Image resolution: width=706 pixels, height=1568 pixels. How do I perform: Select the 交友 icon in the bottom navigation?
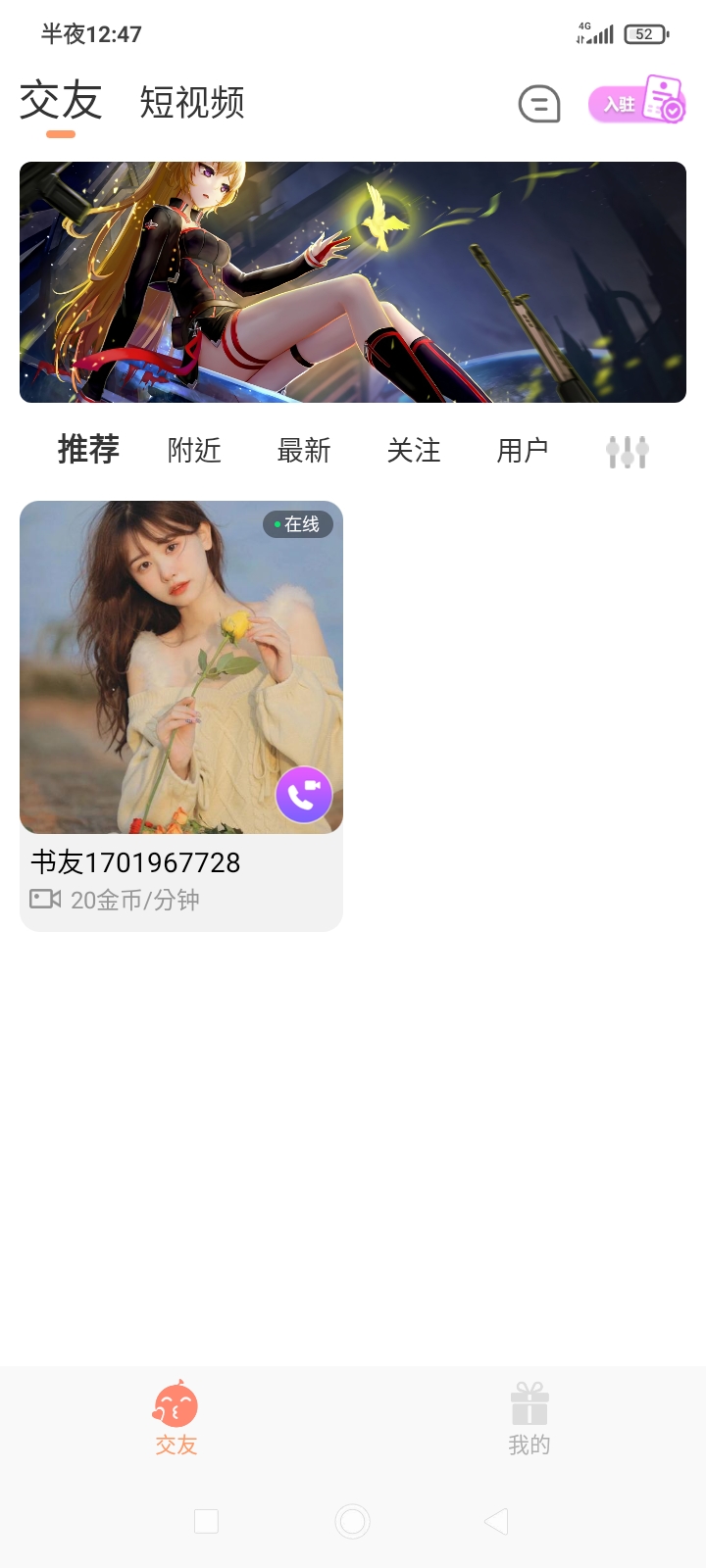tap(176, 1413)
